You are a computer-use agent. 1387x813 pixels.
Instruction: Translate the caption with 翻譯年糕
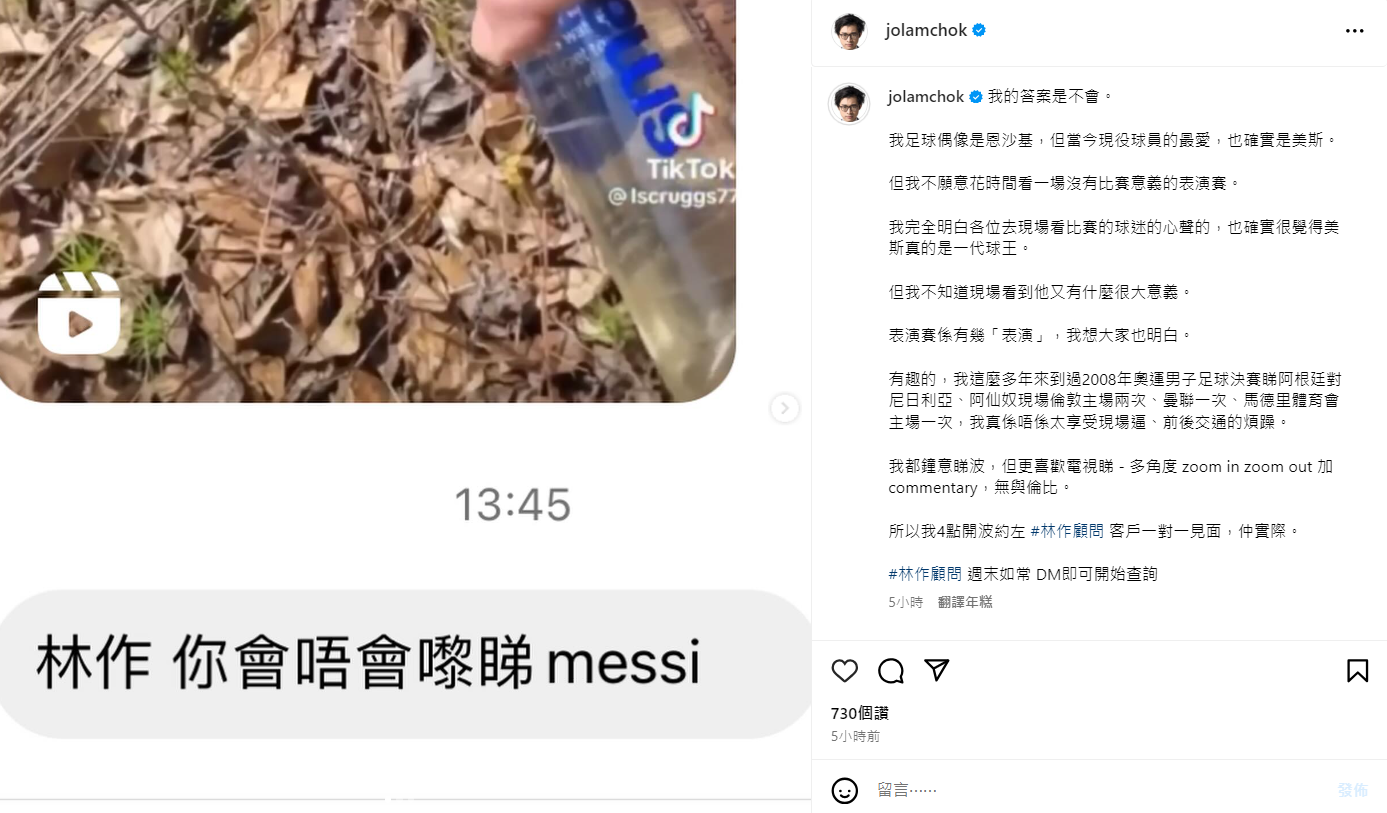965,602
